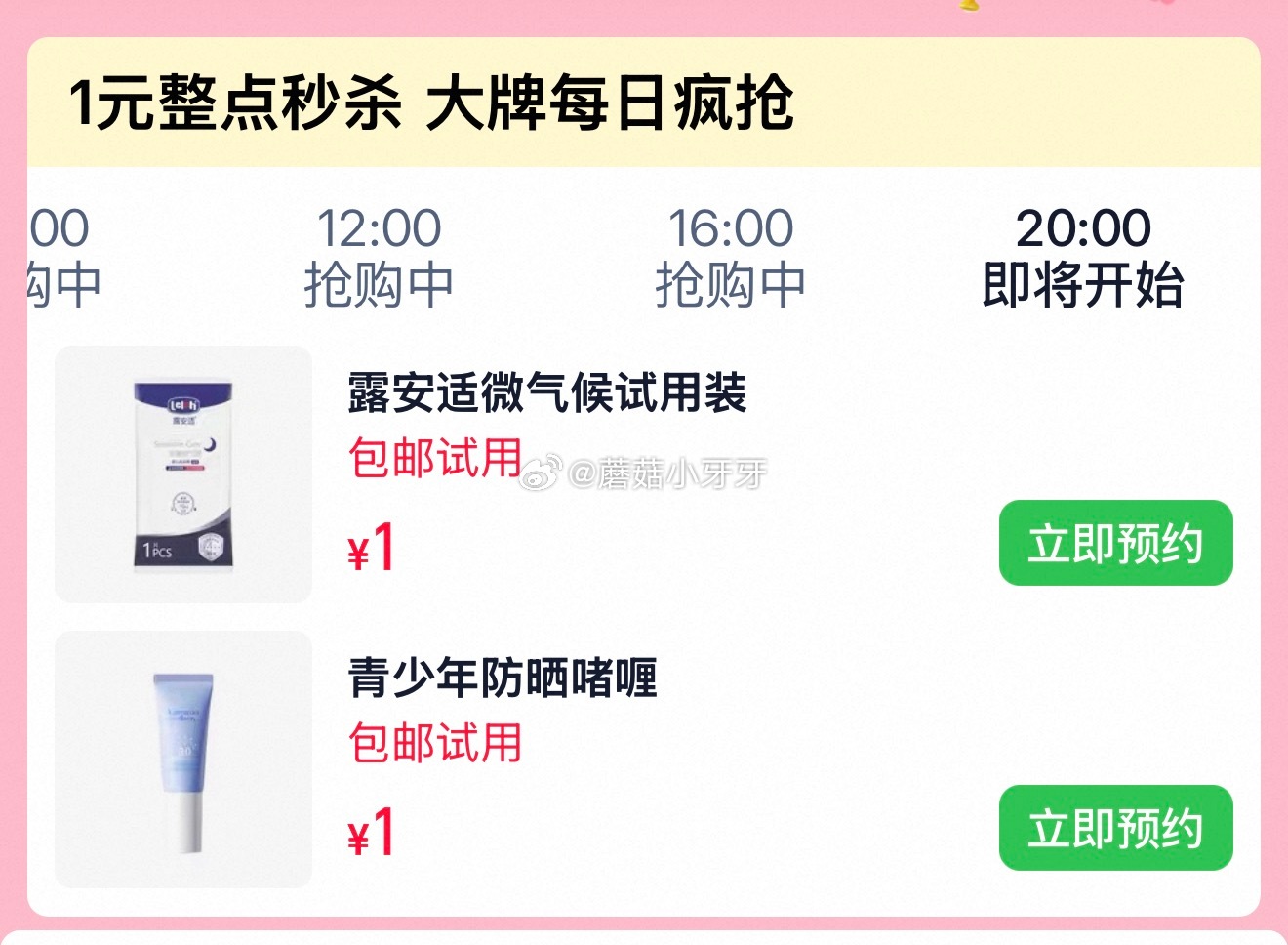Reserve 青少年防晒啫喱 with 立即预约
This screenshot has height=945, width=1288.
click(x=1115, y=828)
